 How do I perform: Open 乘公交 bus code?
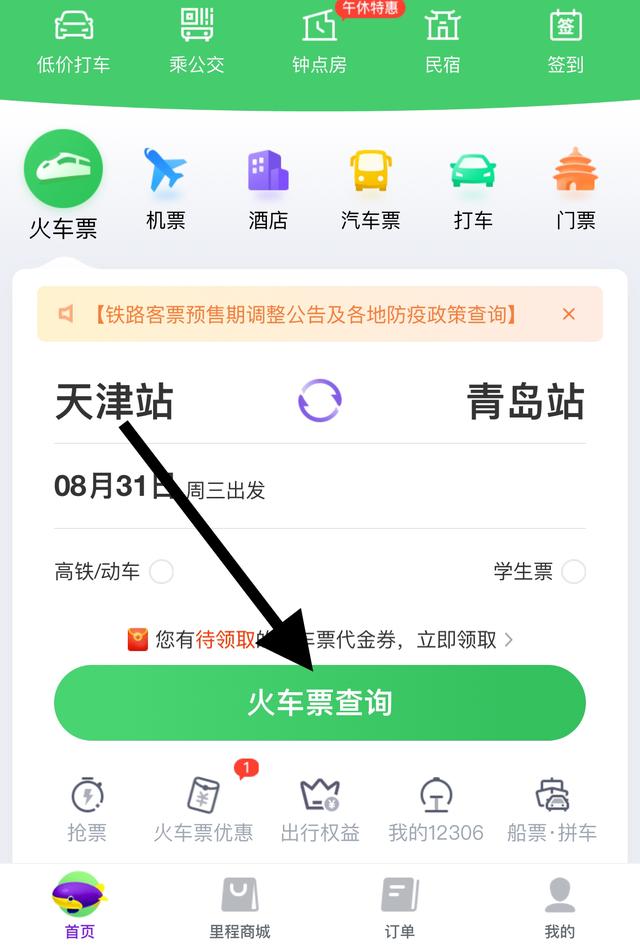pyautogui.click(x=197, y=40)
